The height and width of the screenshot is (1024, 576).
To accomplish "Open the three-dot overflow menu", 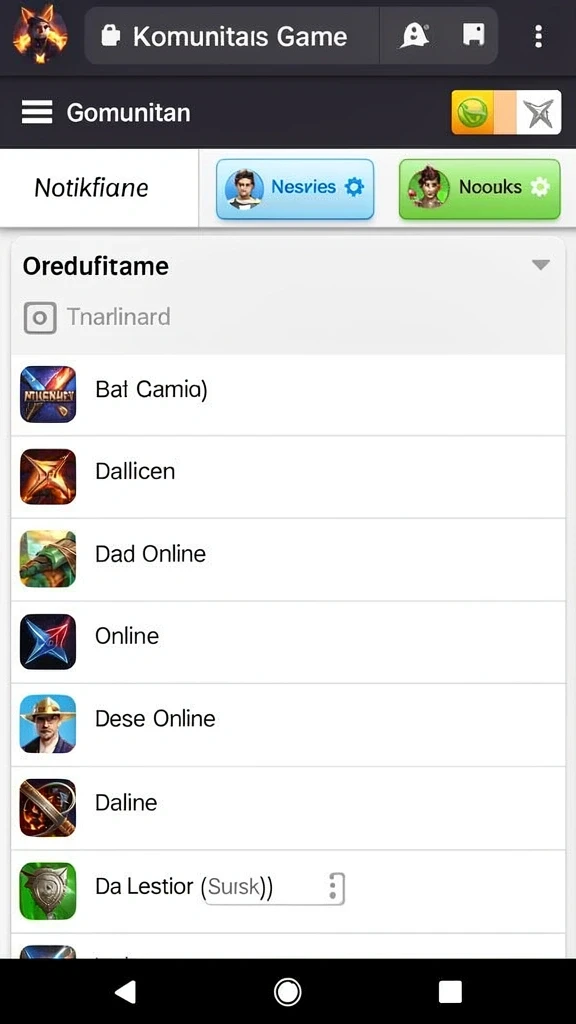I will pos(538,36).
